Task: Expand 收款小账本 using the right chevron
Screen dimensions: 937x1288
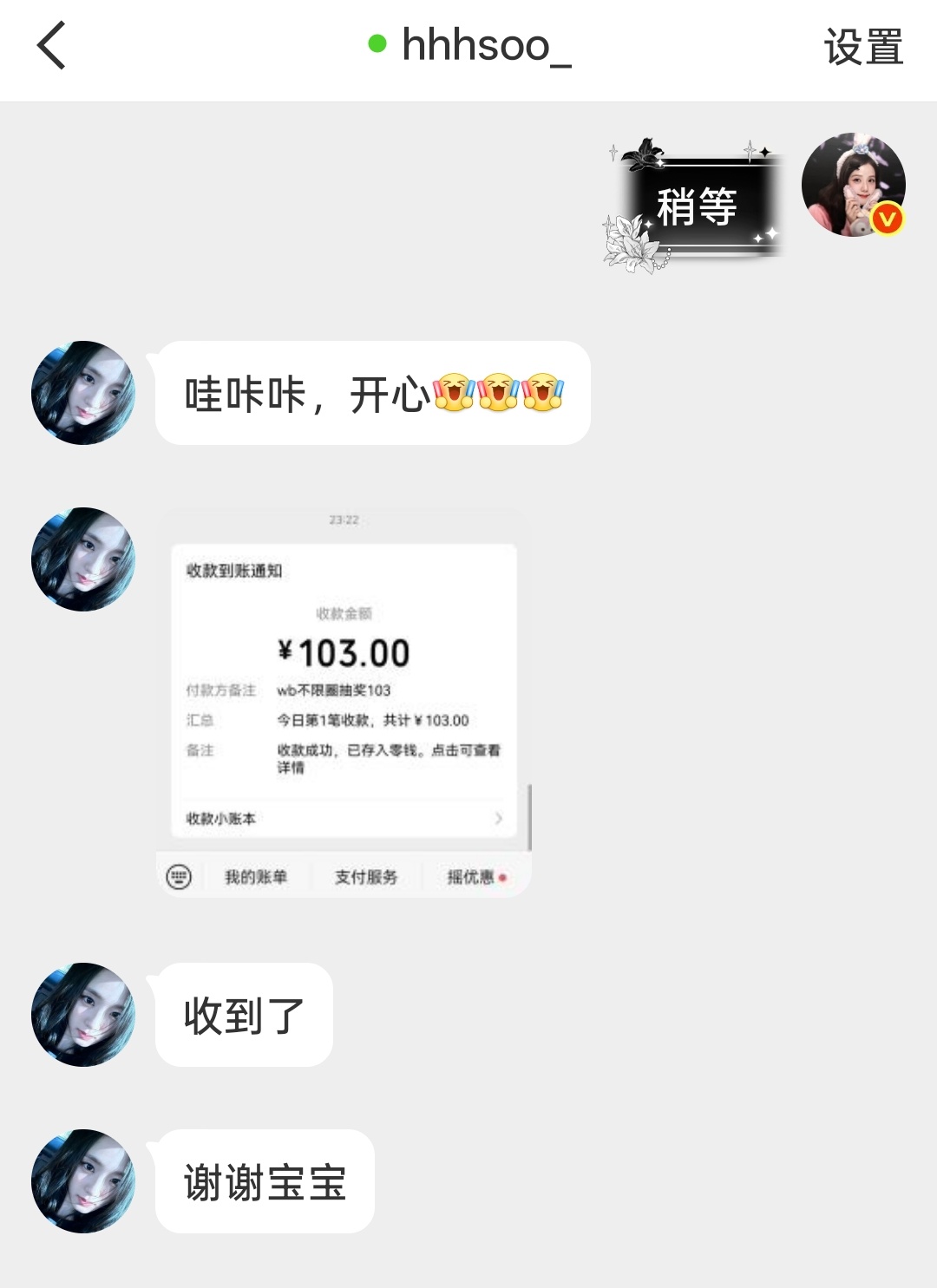Action: [499, 818]
